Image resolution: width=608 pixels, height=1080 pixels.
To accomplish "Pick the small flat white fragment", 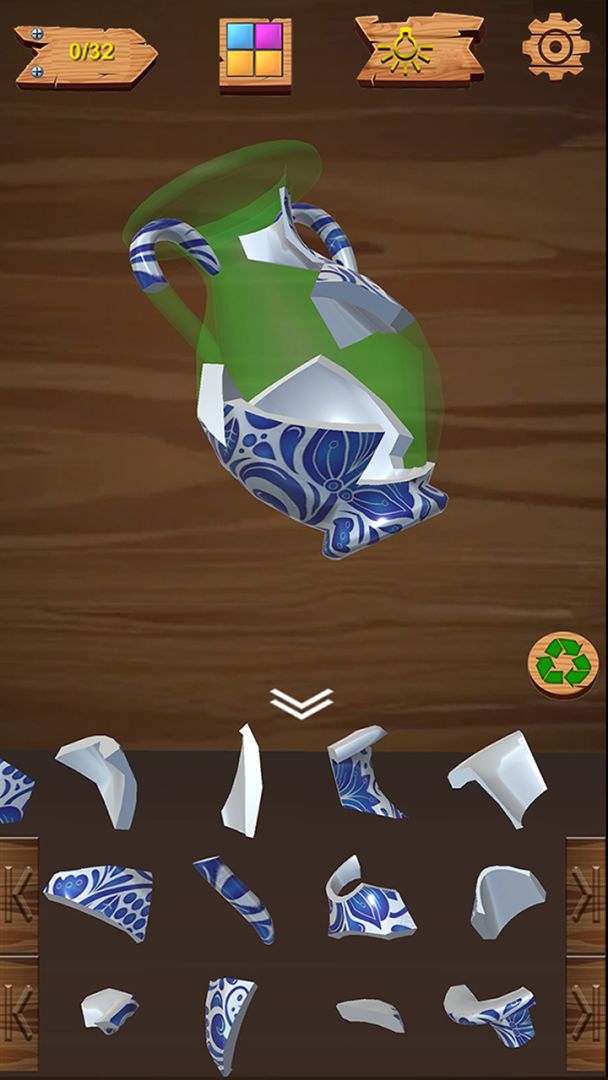I will 369,1014.
